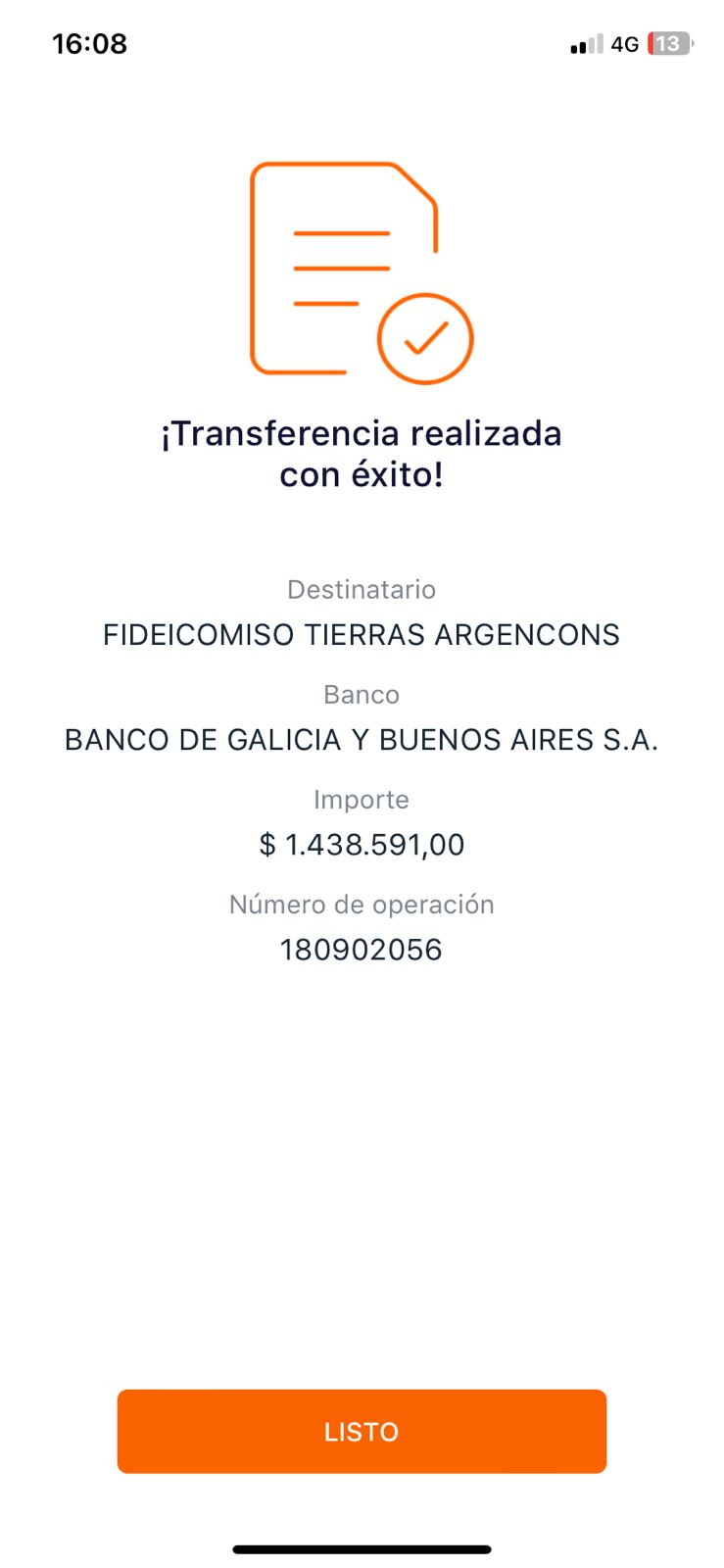Image resolution: width=724 pixels, height=1568 pixels.
Task: Tap the LISTO button to finish
Action: point(362,1431)
